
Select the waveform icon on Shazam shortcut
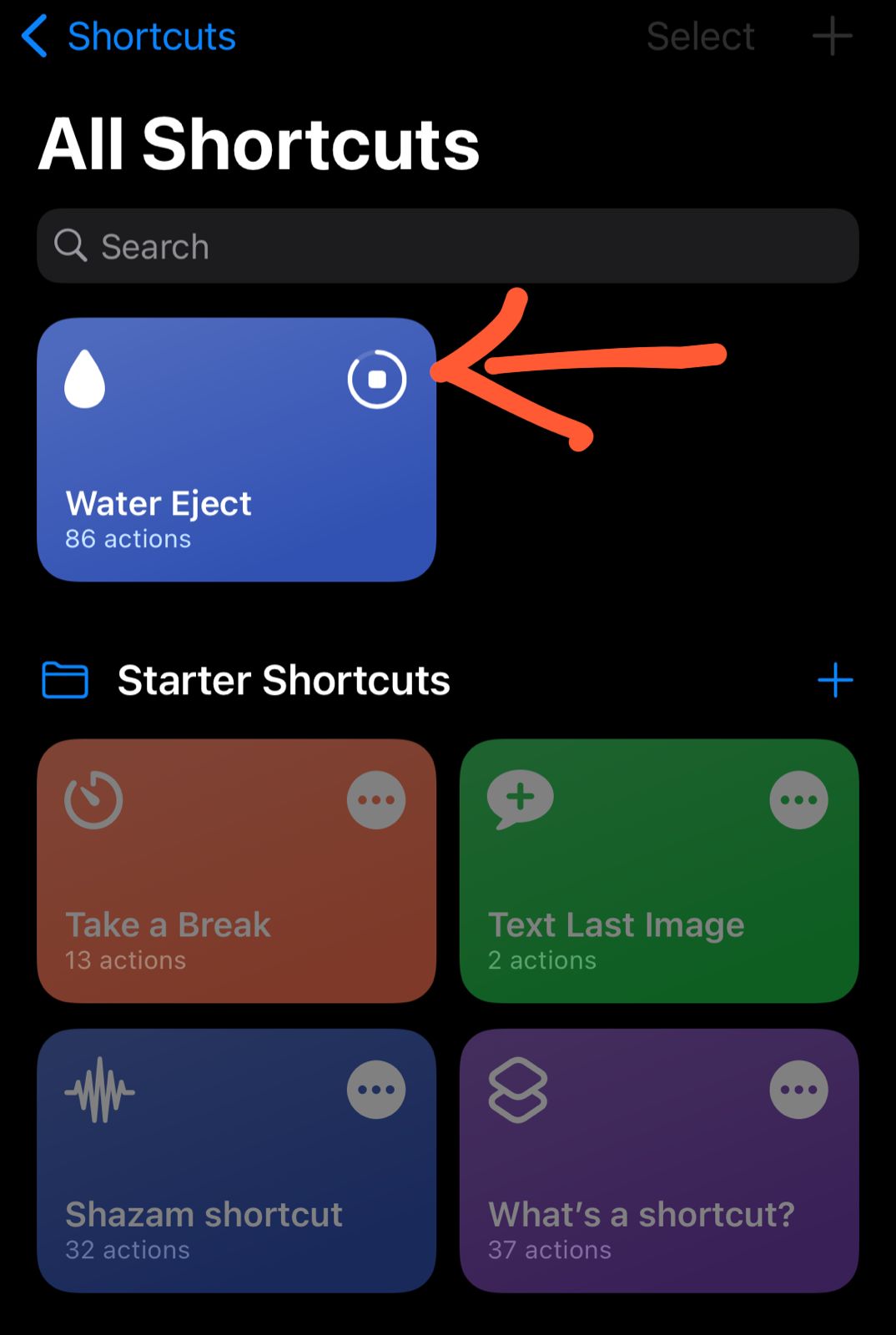tap(98, 1089)
